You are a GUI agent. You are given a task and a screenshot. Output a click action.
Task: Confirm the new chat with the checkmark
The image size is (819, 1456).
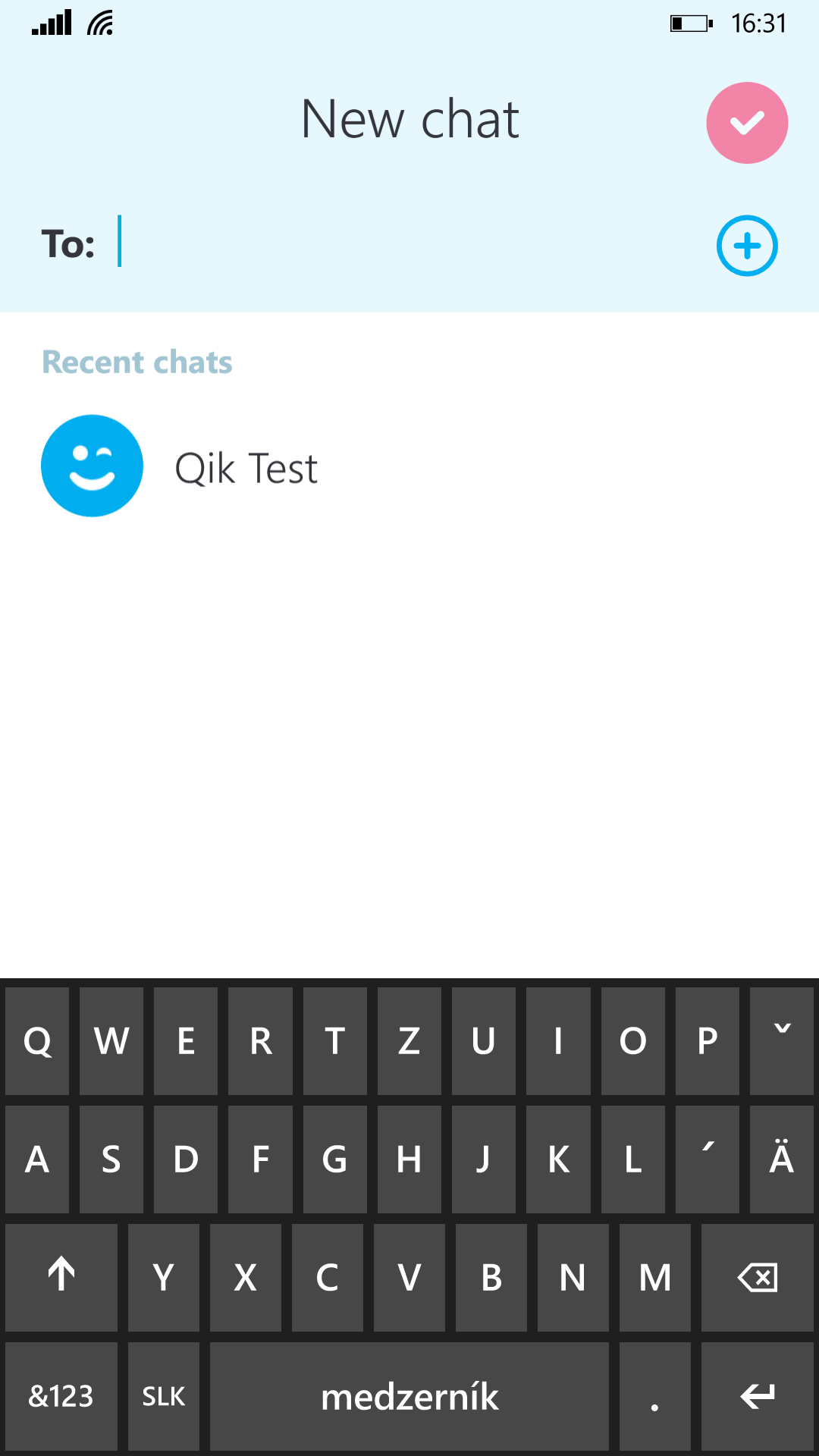(x=747, y=123)
